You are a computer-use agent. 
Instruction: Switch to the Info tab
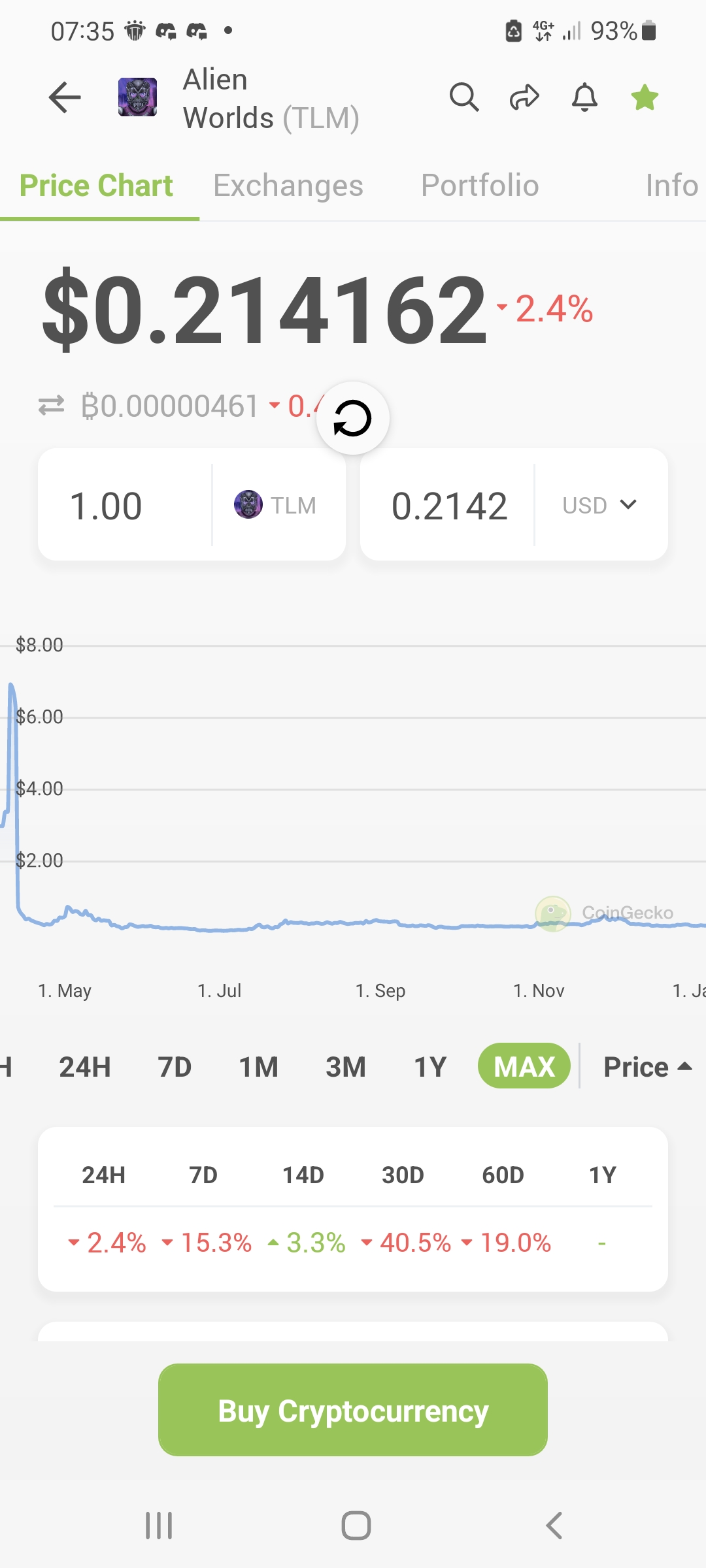click(x=672, y=186)
